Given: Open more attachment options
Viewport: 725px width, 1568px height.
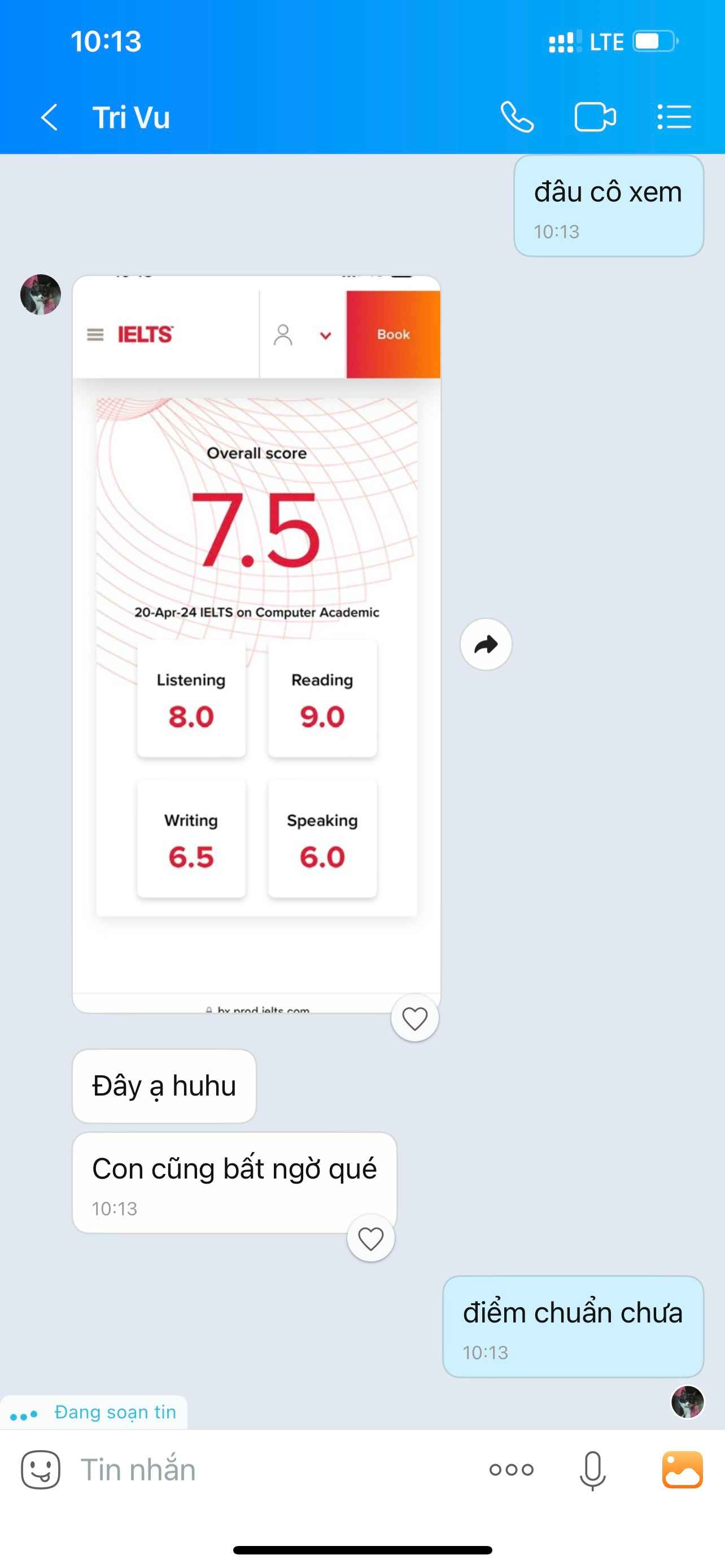Looking at the screenshot, I should click(x=512, y=1470).
